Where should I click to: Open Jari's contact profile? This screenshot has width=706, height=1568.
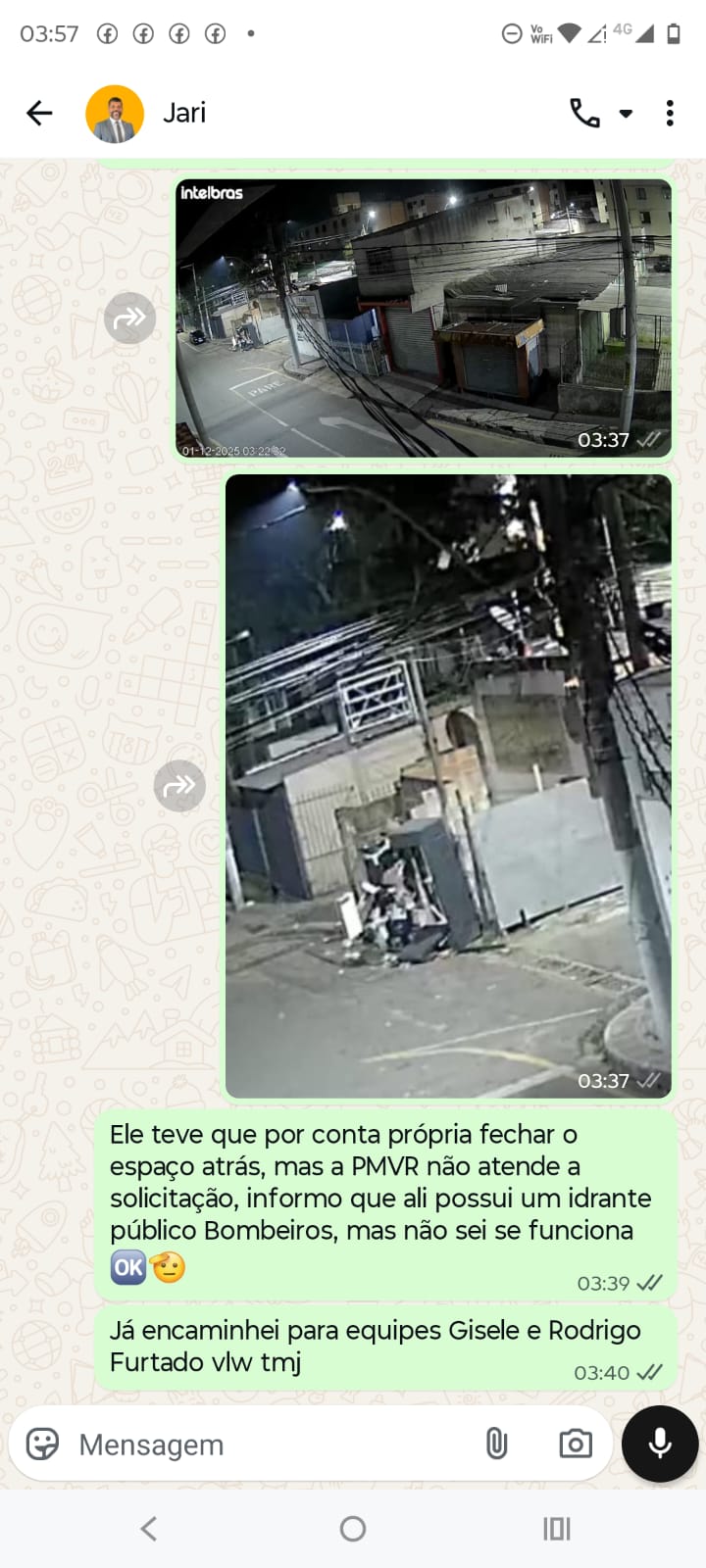pyautogui.click(x=183, y=114)
